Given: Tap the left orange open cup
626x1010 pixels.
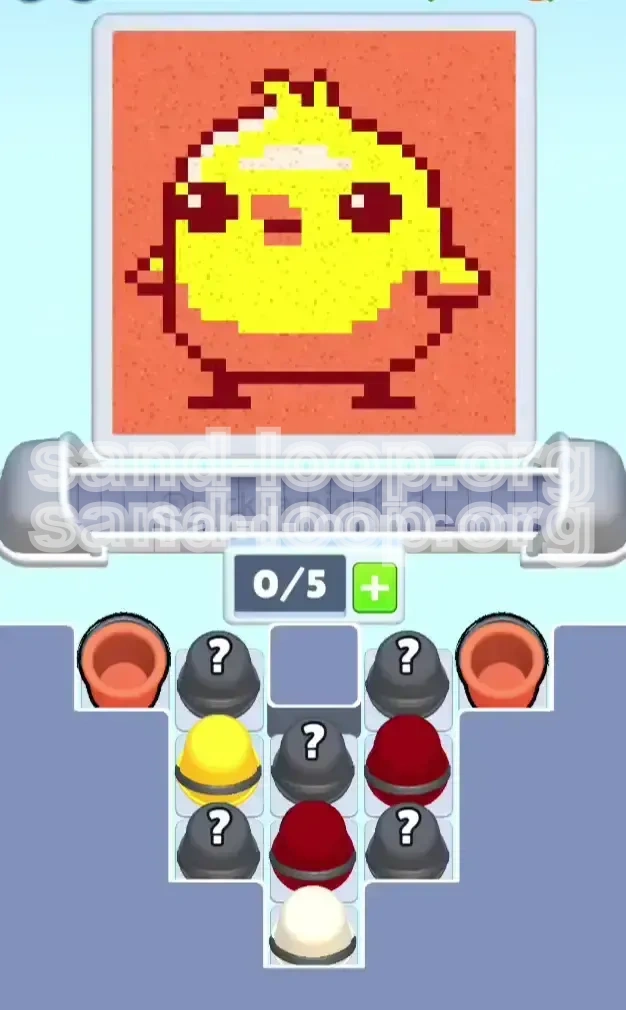Looking at the screenshot, I should pos(125,665).
